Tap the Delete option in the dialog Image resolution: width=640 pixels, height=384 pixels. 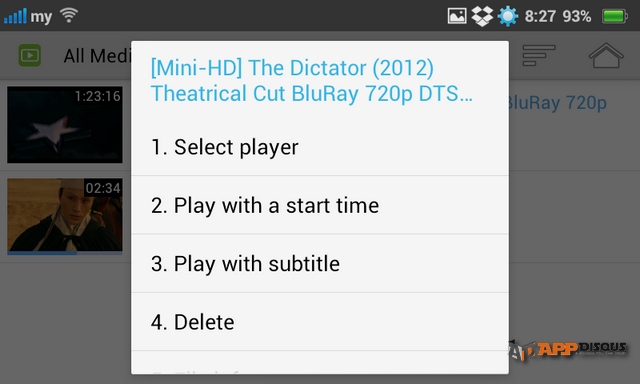(x=320, y=322)
